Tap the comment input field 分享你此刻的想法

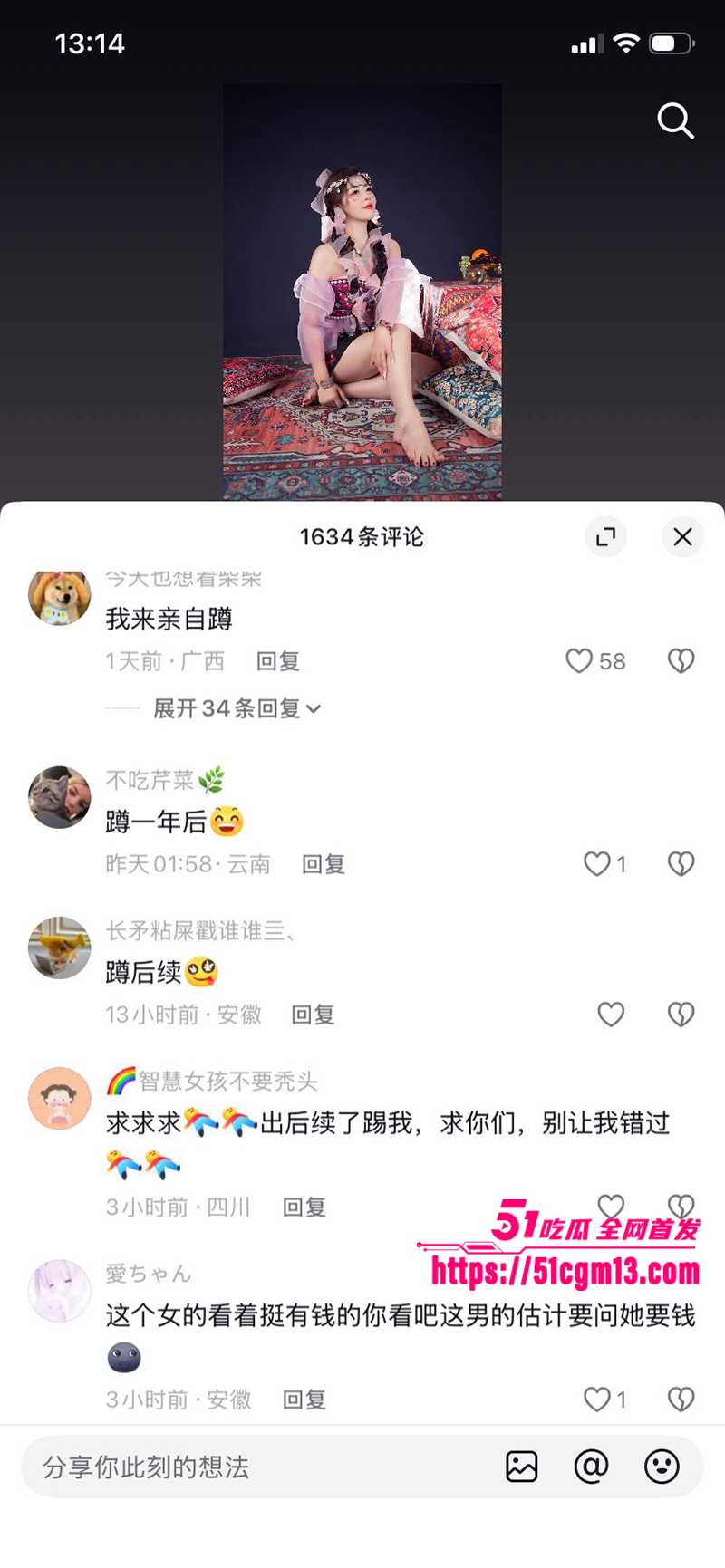pyautogui.click(x=227, y=1467)
